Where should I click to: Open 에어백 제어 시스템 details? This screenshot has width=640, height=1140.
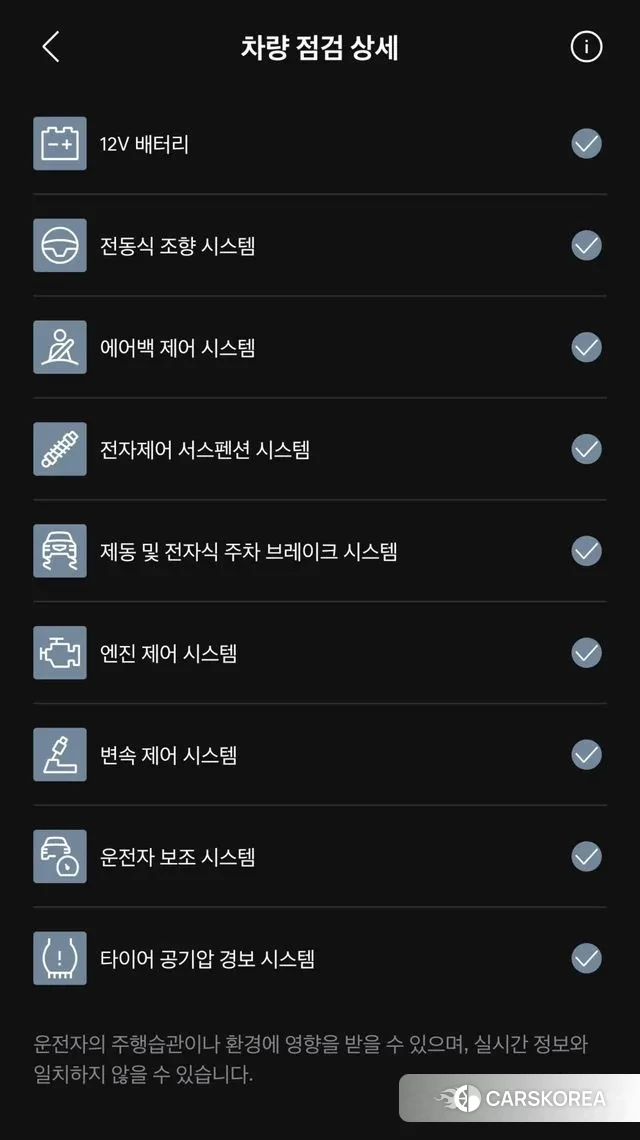pos(320,348)
